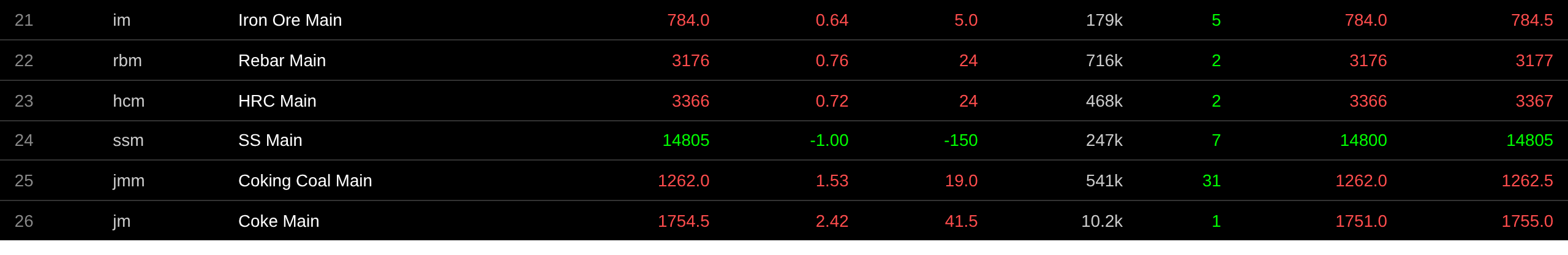Select the HRC Main row
The height and width of the screenshot is (255, 1568).
click(x=277, y=101)
